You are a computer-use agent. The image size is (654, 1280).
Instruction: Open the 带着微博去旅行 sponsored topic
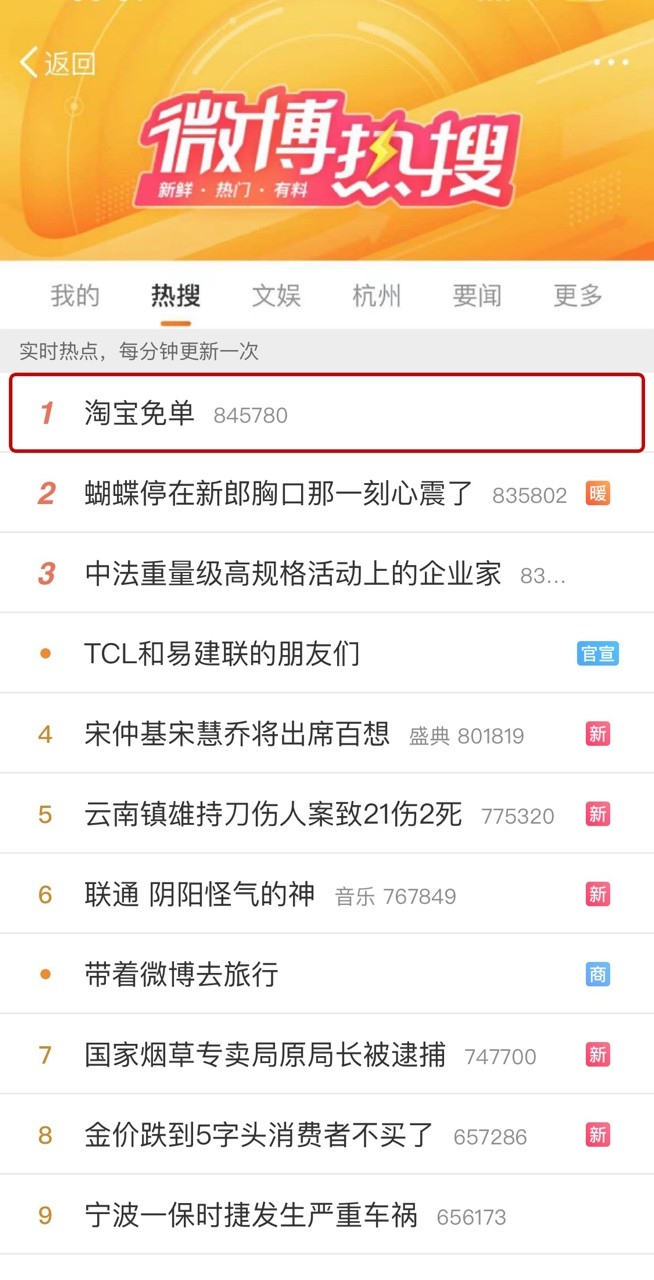point(181,974)
